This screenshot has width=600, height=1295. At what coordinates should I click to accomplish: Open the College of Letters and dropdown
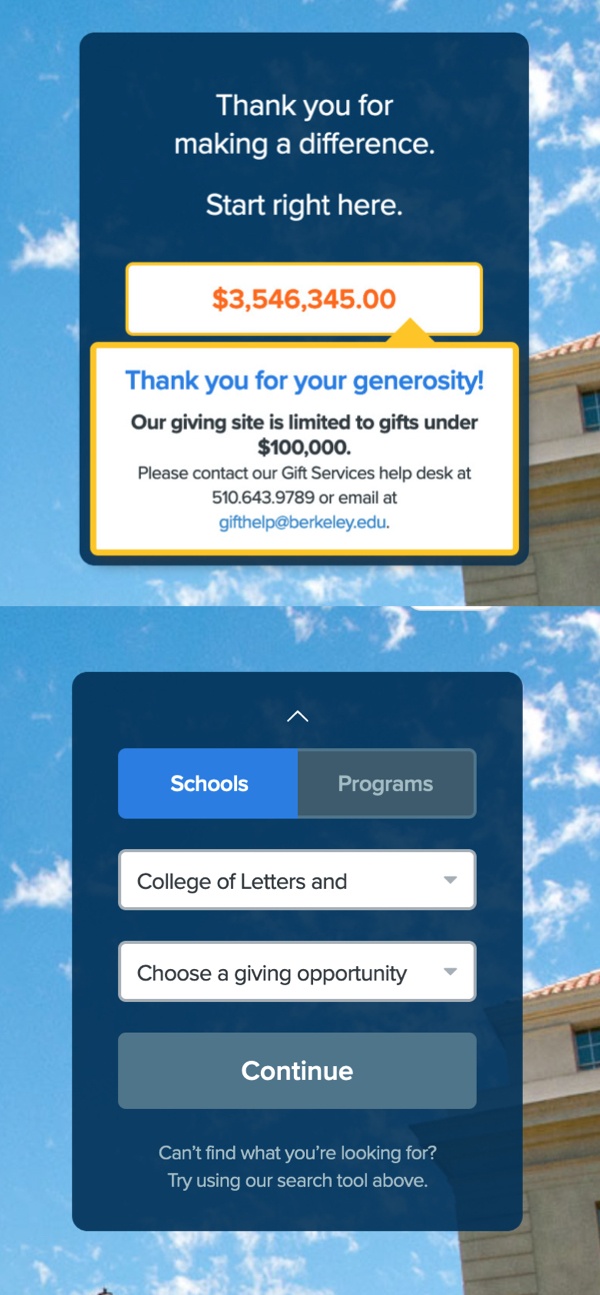297,880
